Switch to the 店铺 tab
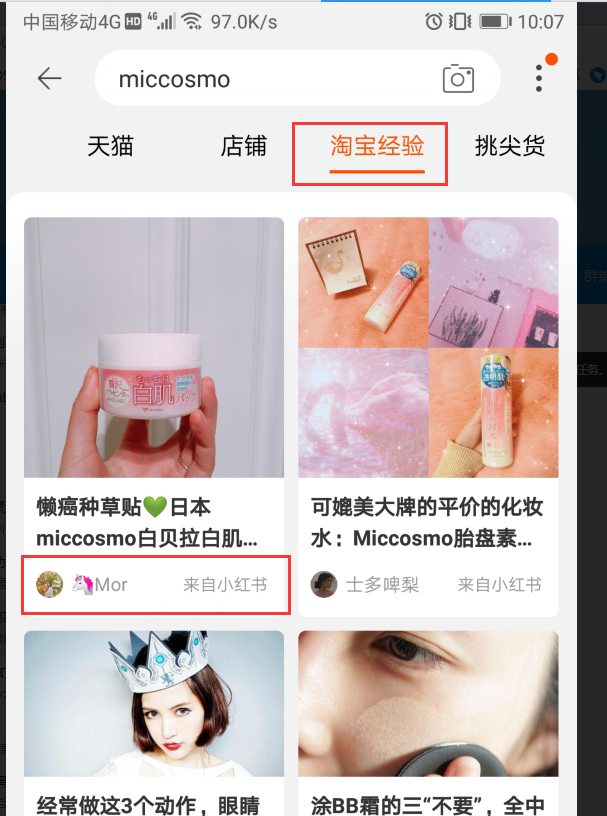The image size is (607, 816). point(243,147)
